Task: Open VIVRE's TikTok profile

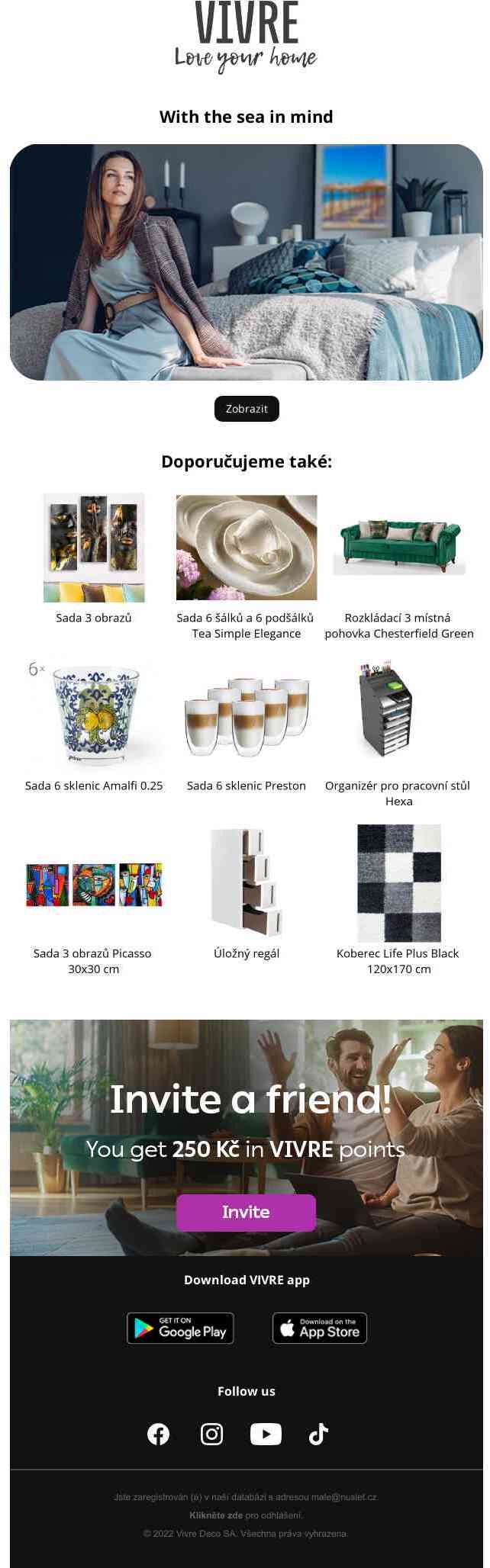Action: [318, 1434]
